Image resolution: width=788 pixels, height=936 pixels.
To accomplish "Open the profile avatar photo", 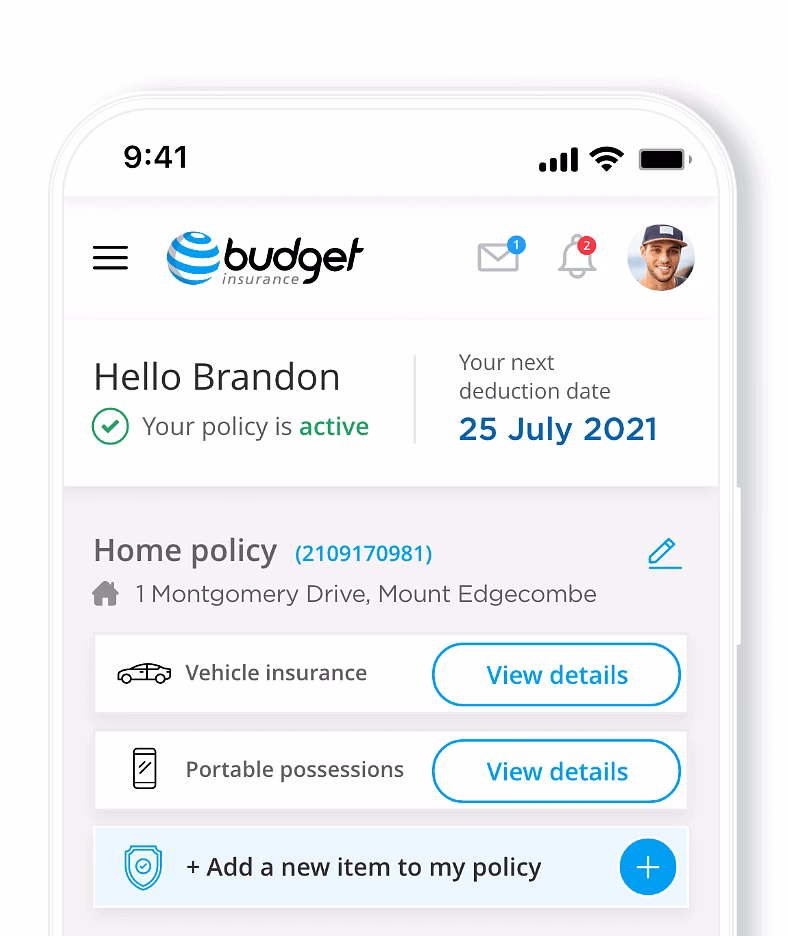I will click(x=661, y=257).
